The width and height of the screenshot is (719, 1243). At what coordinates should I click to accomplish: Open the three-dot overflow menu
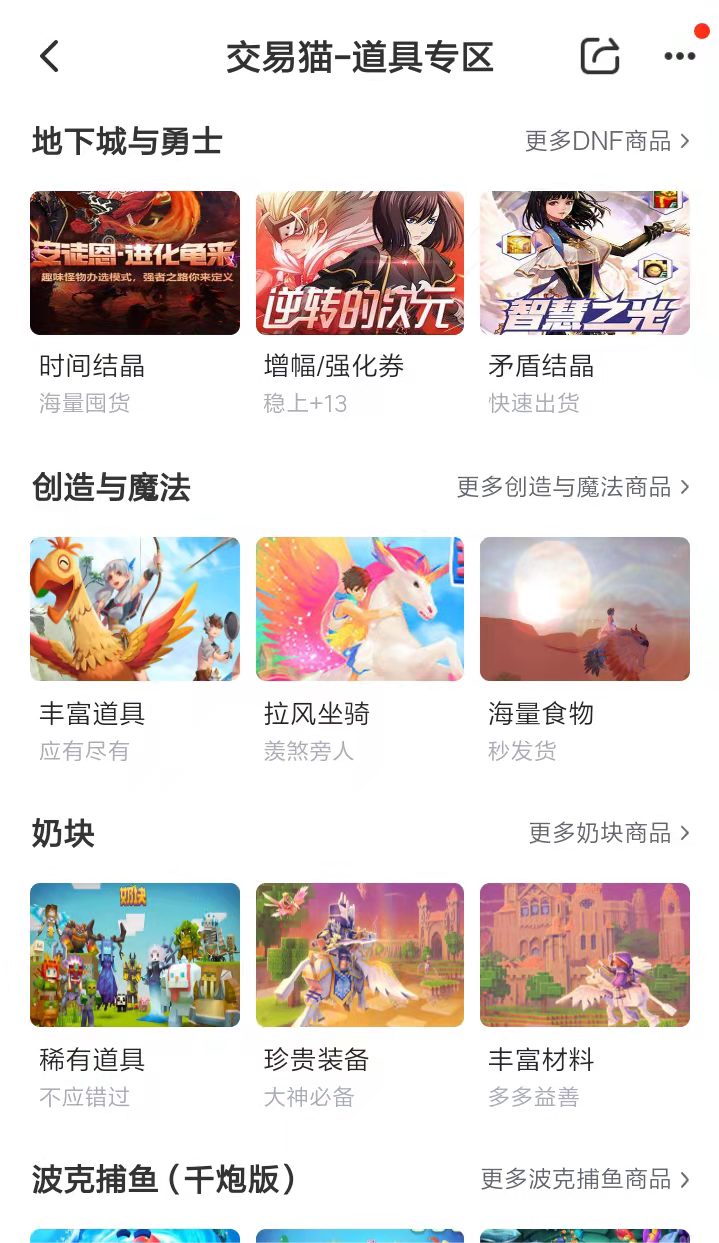point(680,57)
